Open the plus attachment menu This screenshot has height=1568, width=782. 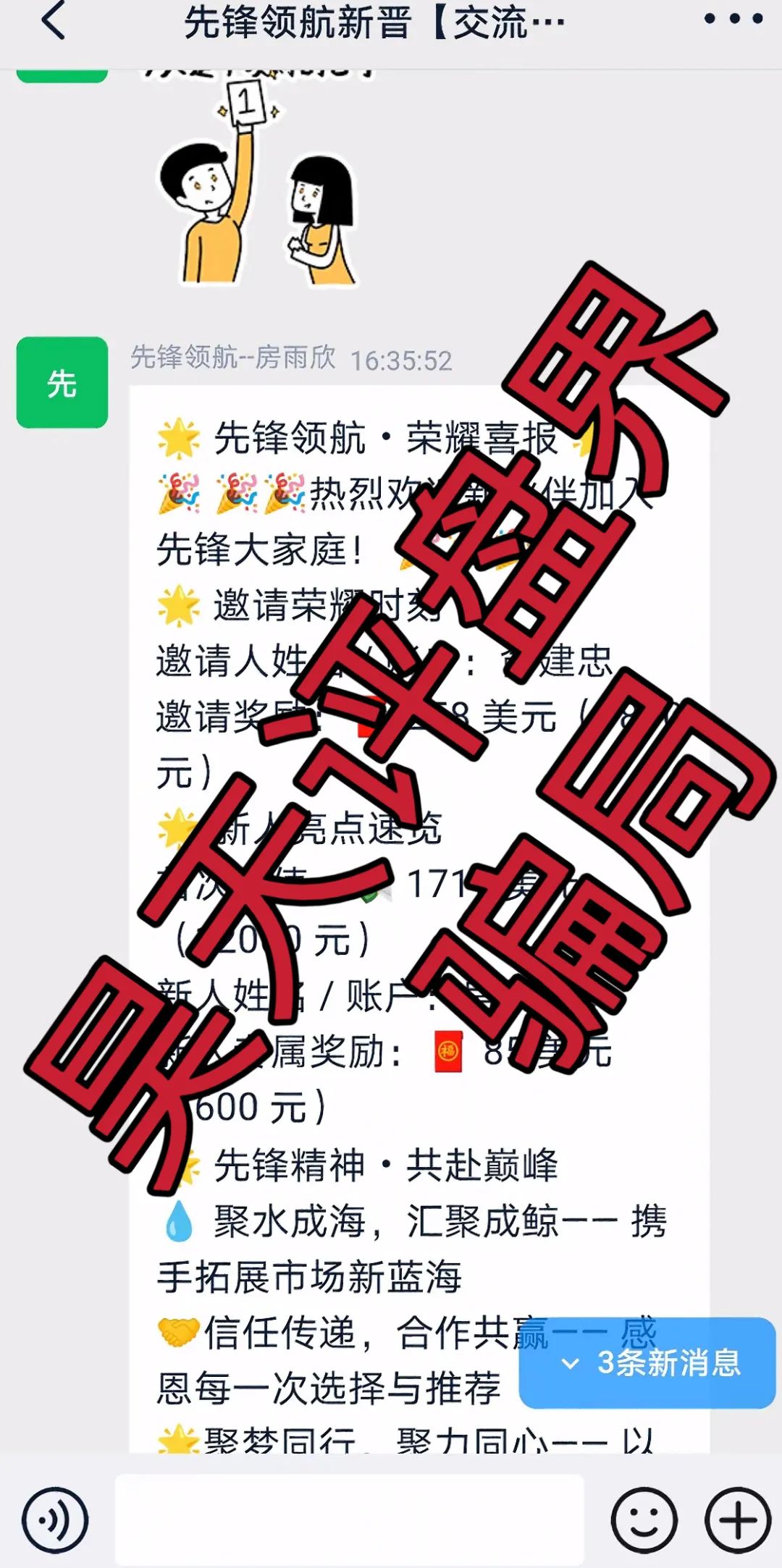(738, 1519)
